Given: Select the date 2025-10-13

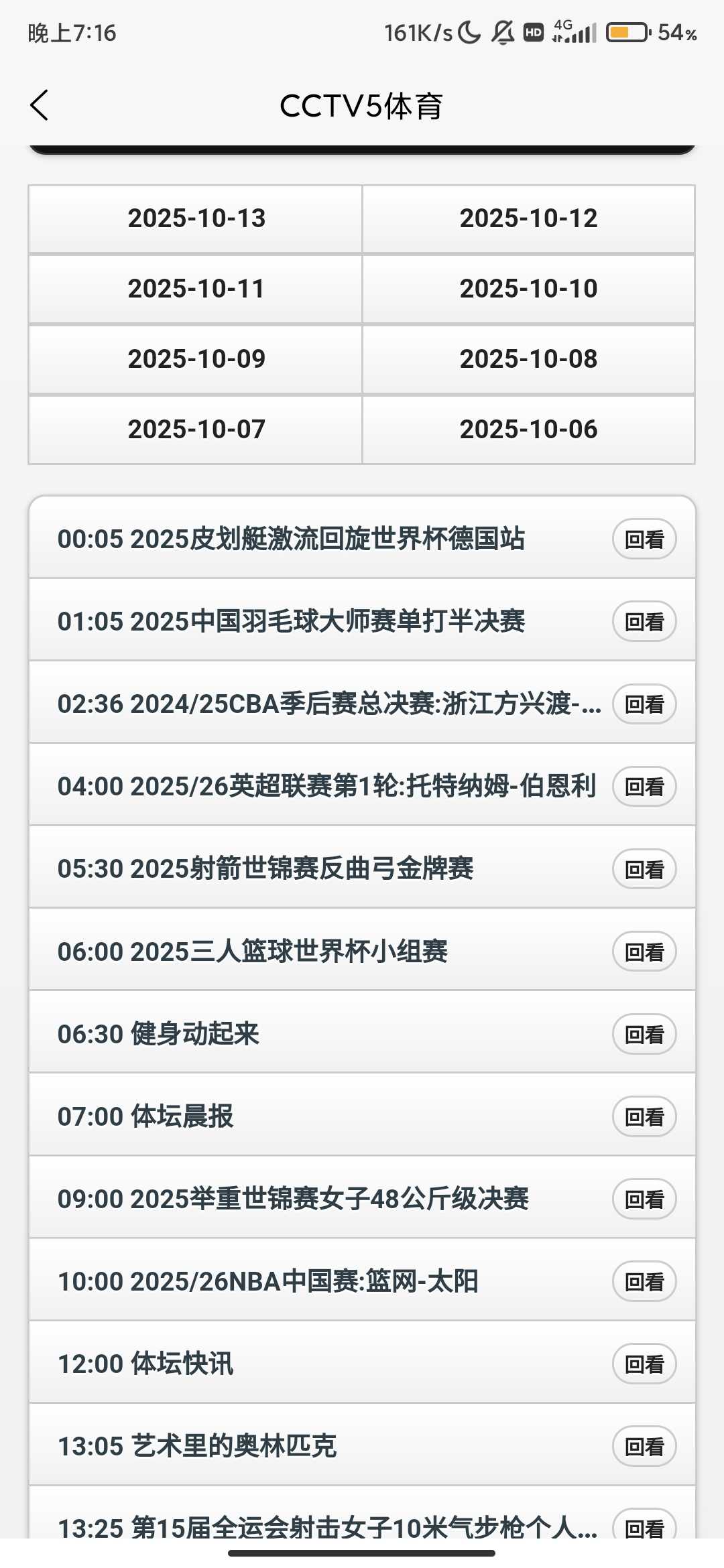Looking at the screenshot, I should (196, 218).
